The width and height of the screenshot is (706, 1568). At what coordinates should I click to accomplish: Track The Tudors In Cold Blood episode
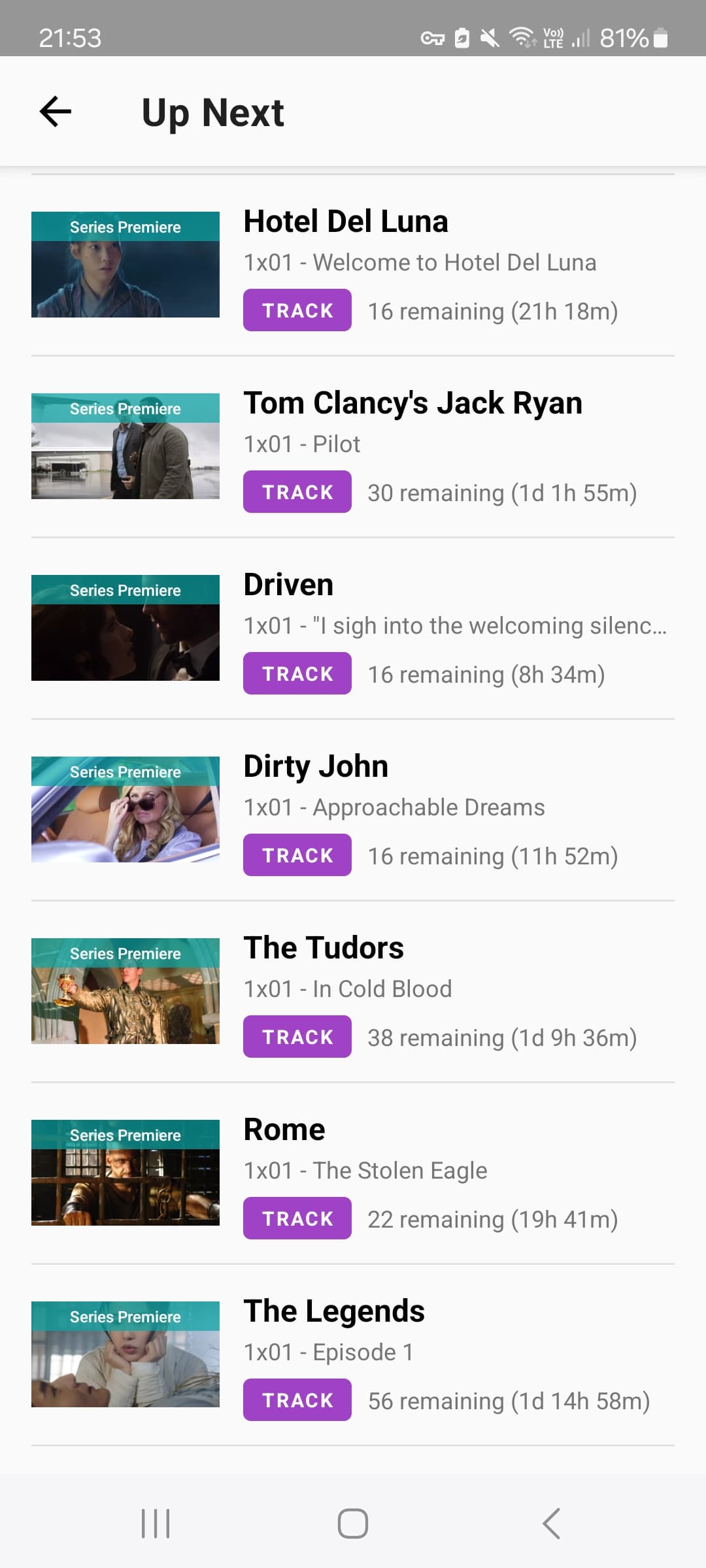click(x=297, y=1037)
